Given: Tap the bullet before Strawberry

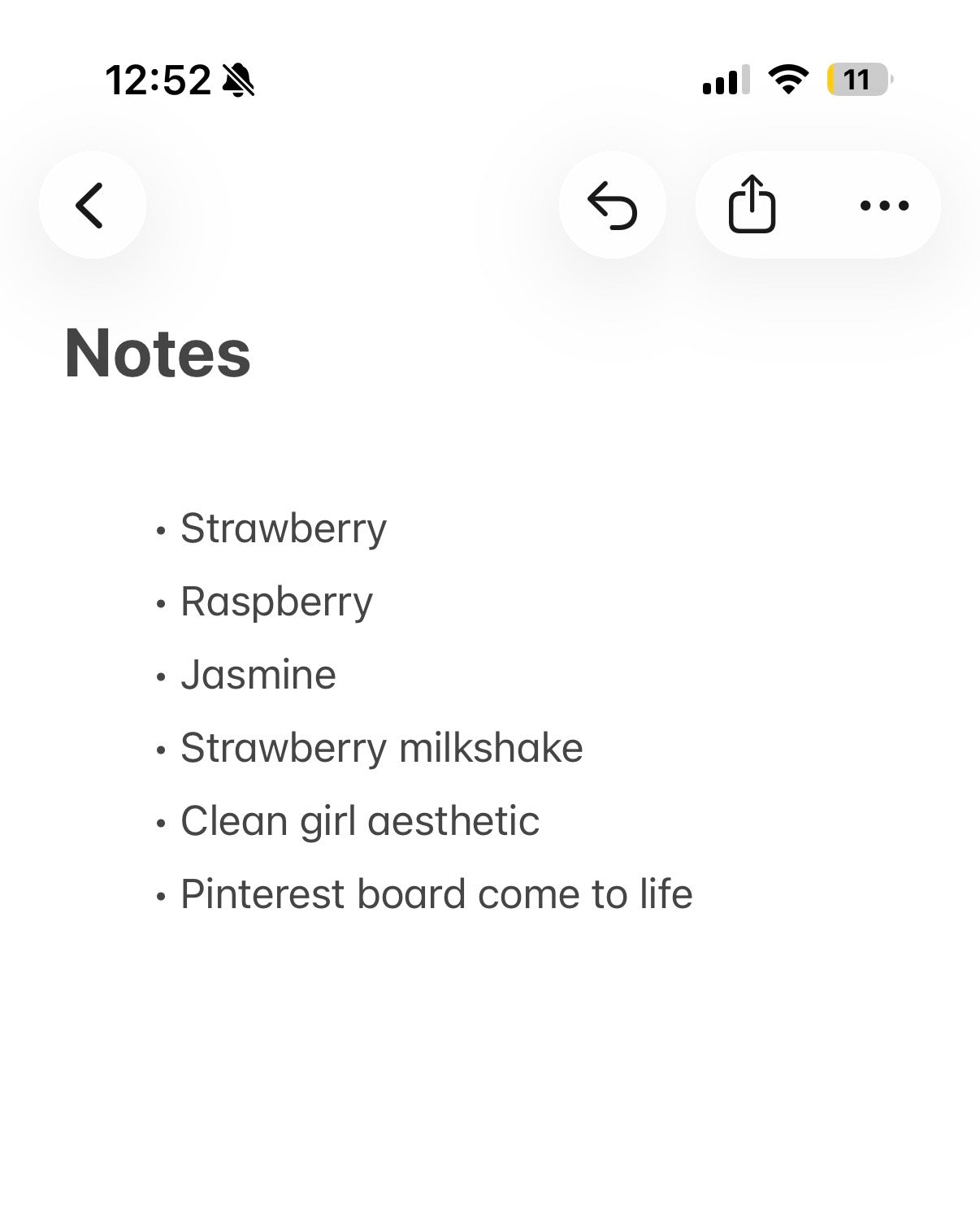Looking at the screenshot, I should pyautogui.click(x=160, y=530).
